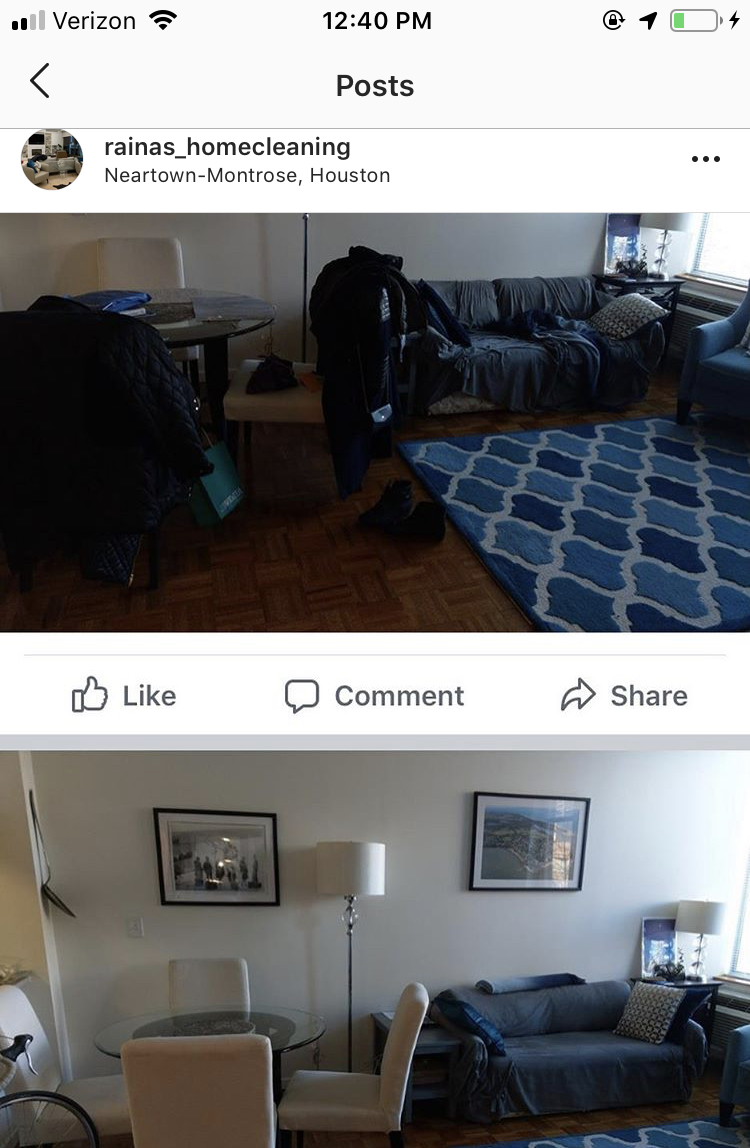Screen dimensions: 750x1148
Task: Comment on the messy living room photo
Action: 375,695
